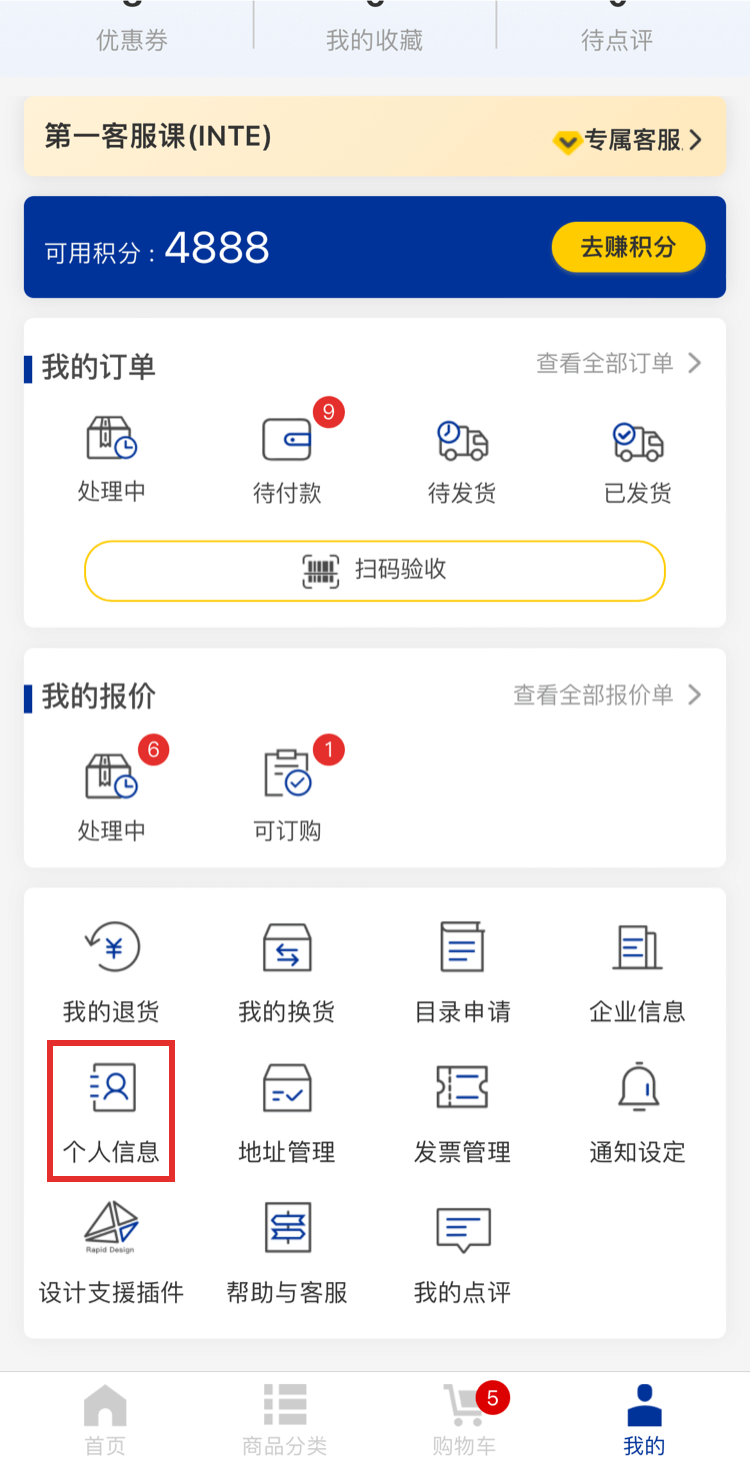
Task: Open 地址管理 address management
Action: 287,1111
